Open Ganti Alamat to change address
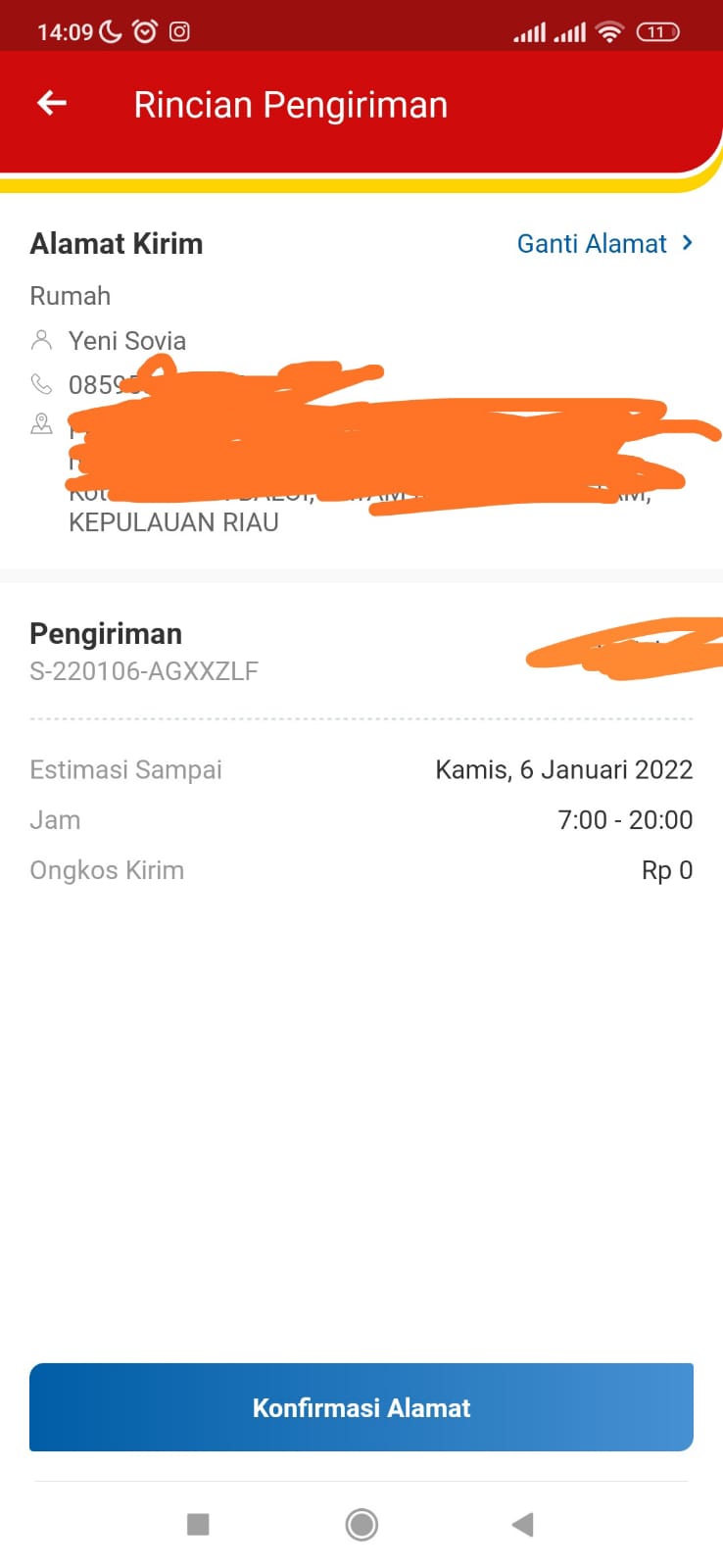This screenshot has height=1568, width=723. [x=592, y=243]
